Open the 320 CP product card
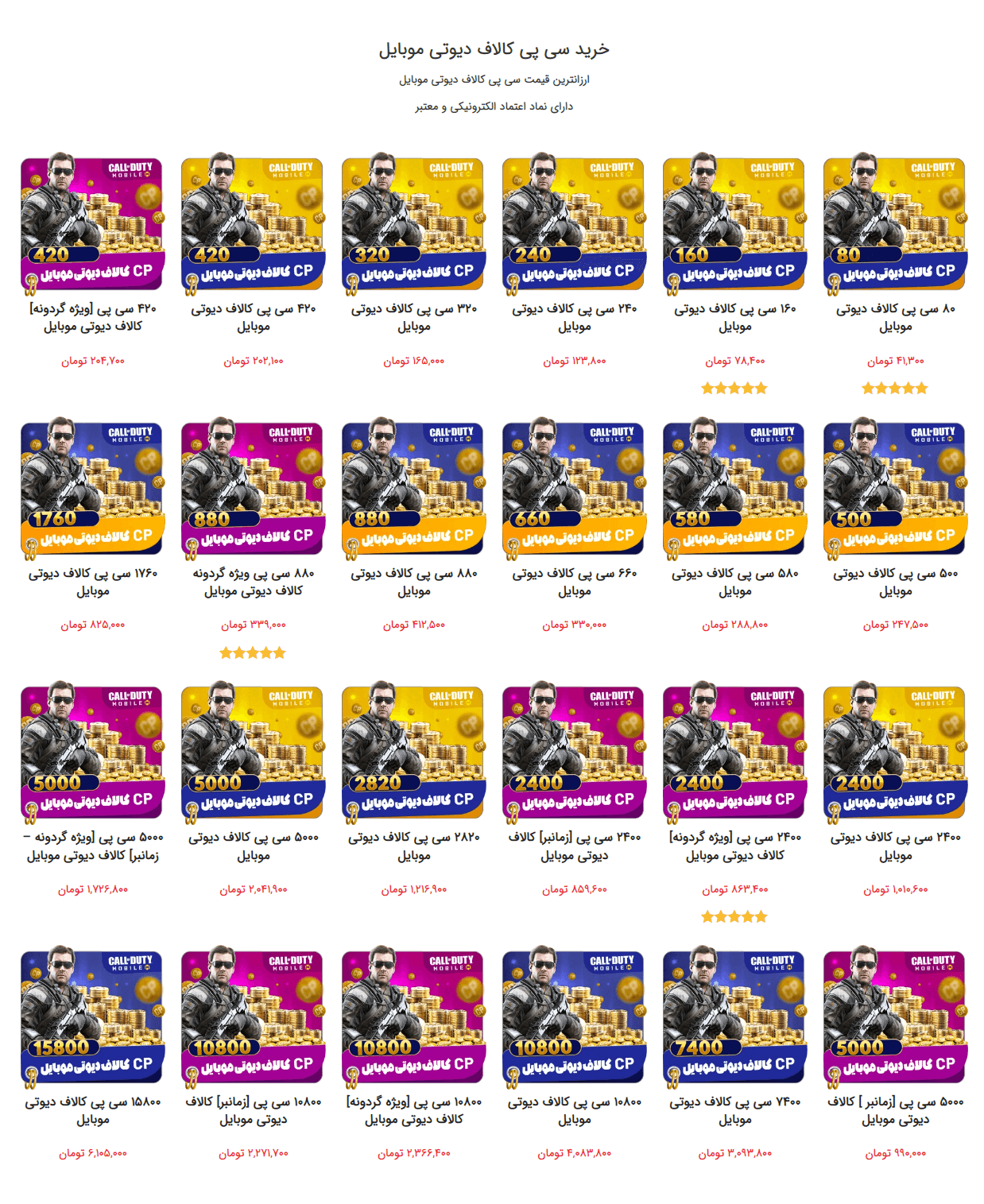The image size is (984, 1204). point(413,223)
